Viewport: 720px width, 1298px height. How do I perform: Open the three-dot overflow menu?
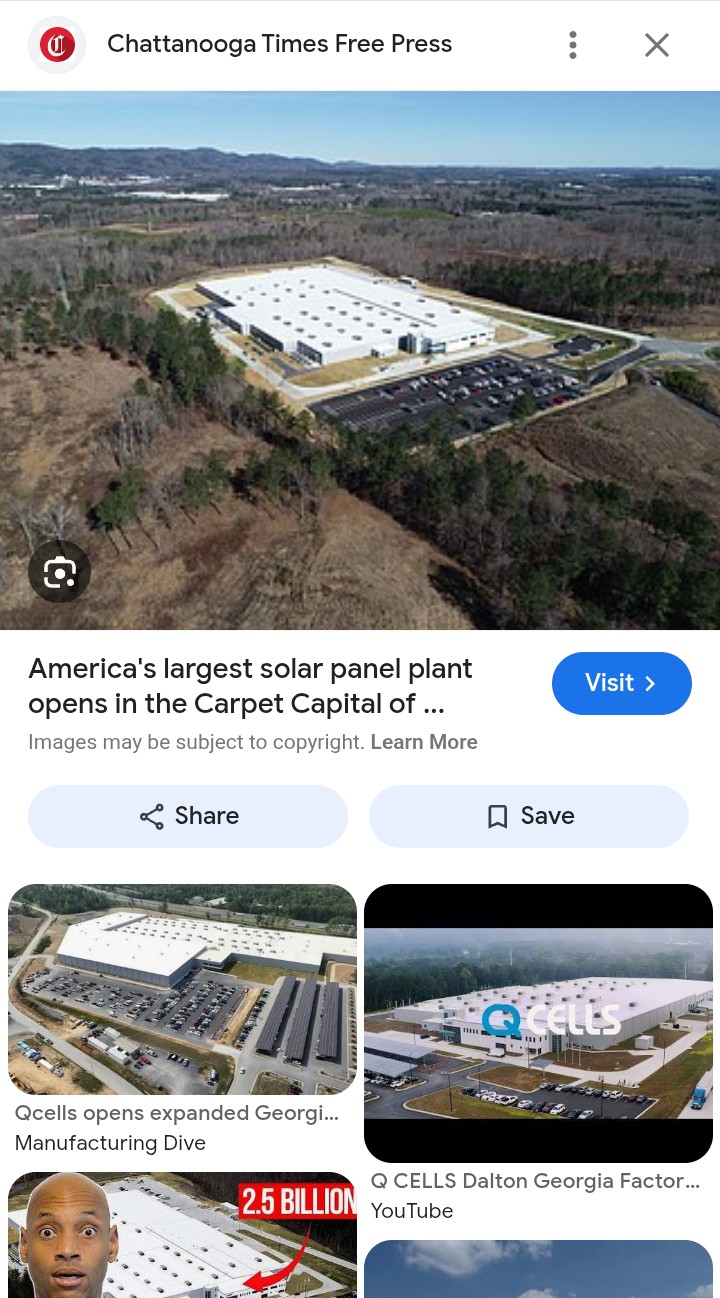(573, 45)
